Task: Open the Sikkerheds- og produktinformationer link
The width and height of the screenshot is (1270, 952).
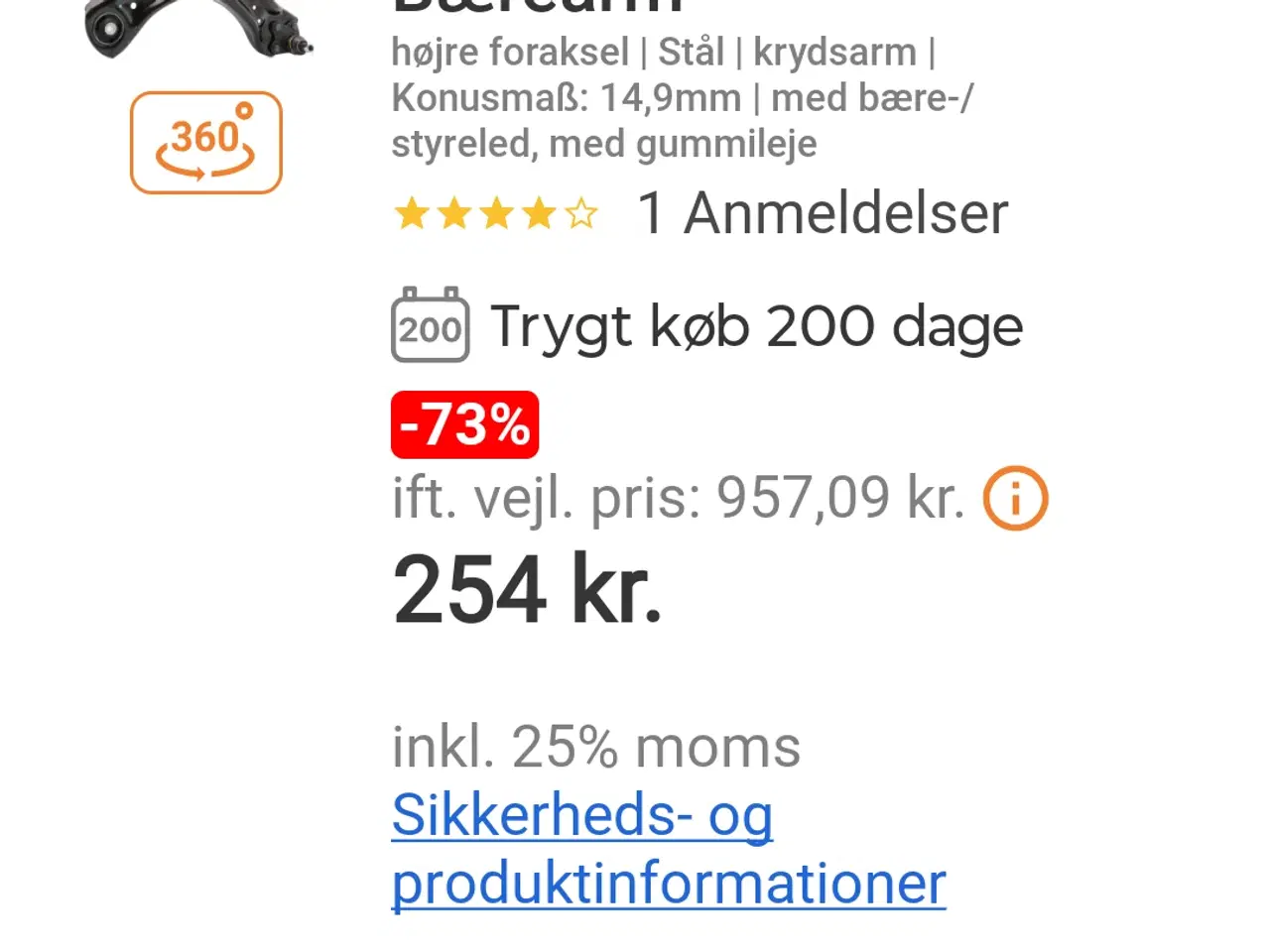Action: tap(668, 849)
